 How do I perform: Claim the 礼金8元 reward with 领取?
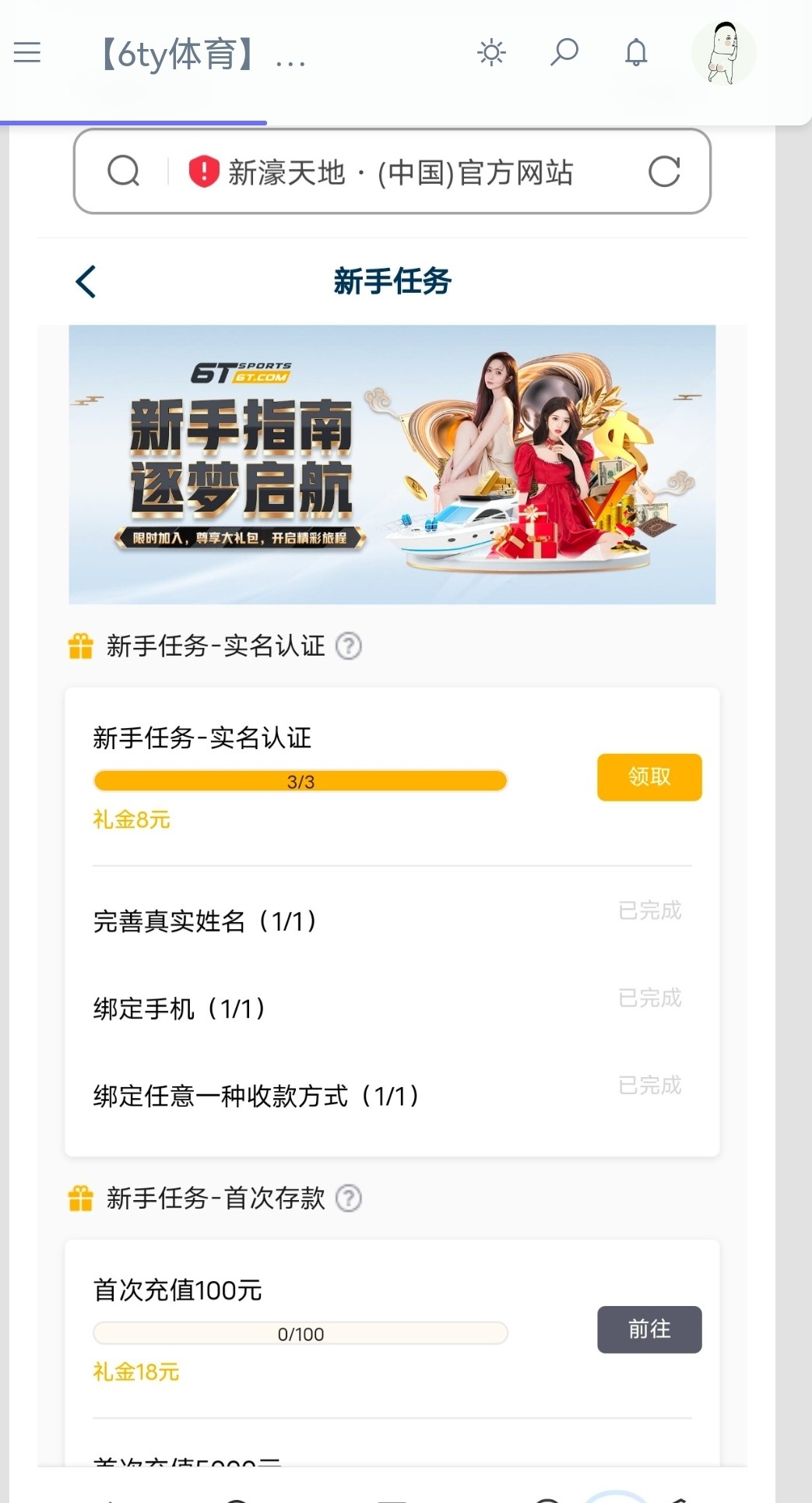(x=649, y=776)
